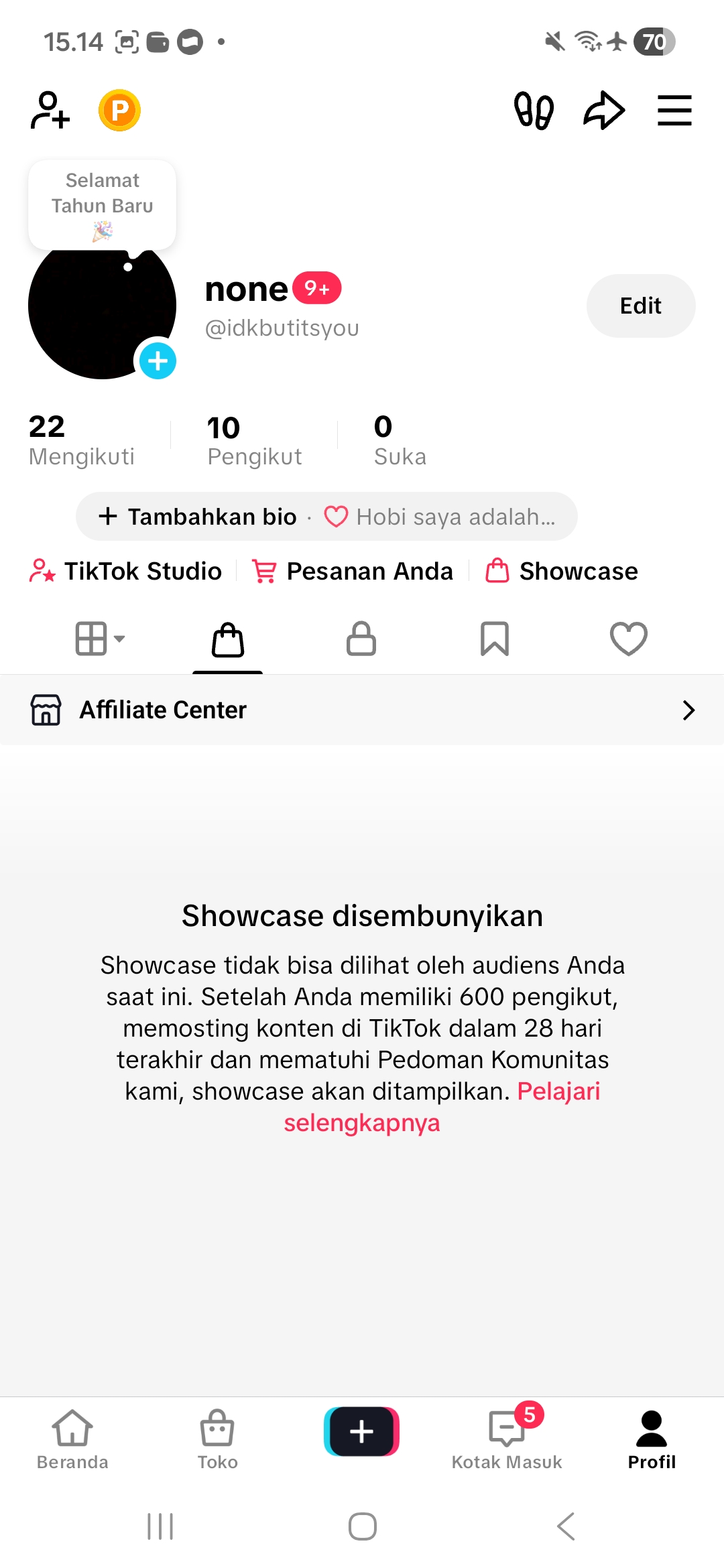Screen dimensions: 724x1568
Task: View the 22 Mengikuti list
Action: pyautogui.click(x=81, y=440)
